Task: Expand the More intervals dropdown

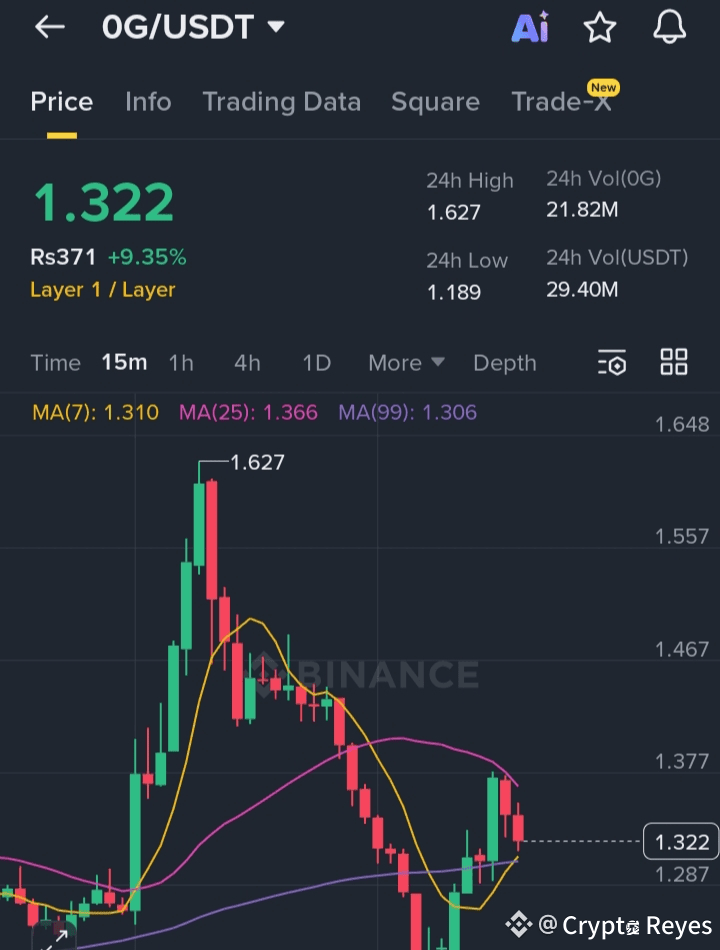Action: pyautogui.click(x=406, y=363)
